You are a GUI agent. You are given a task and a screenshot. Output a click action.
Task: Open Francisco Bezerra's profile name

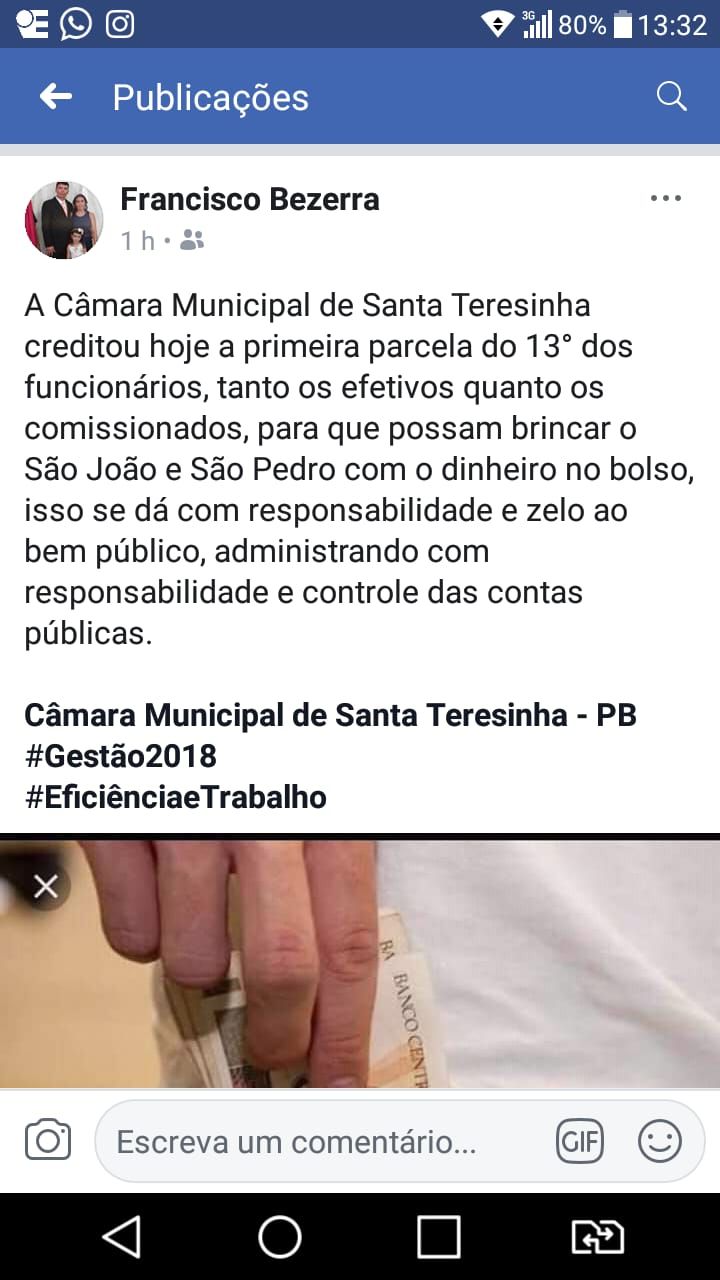[x=250, y=199]
